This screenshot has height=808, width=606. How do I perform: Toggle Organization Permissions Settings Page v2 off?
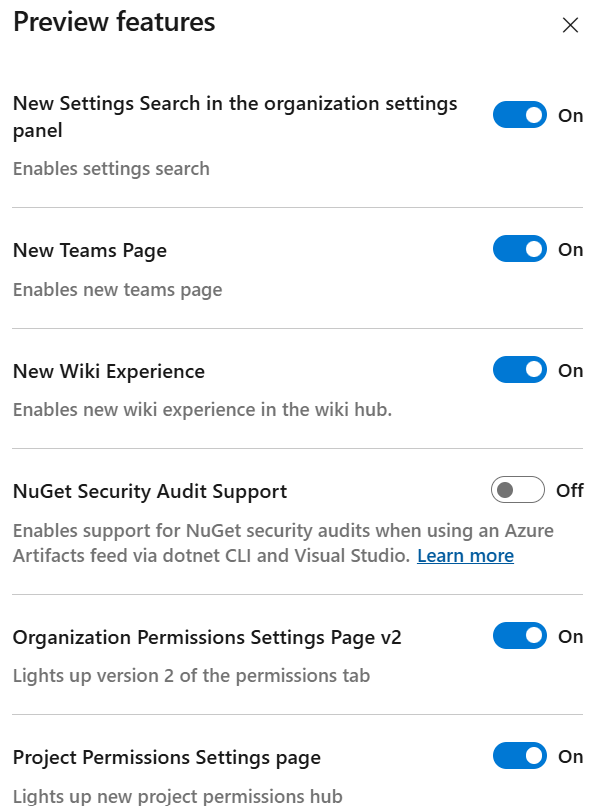(520, 636)
